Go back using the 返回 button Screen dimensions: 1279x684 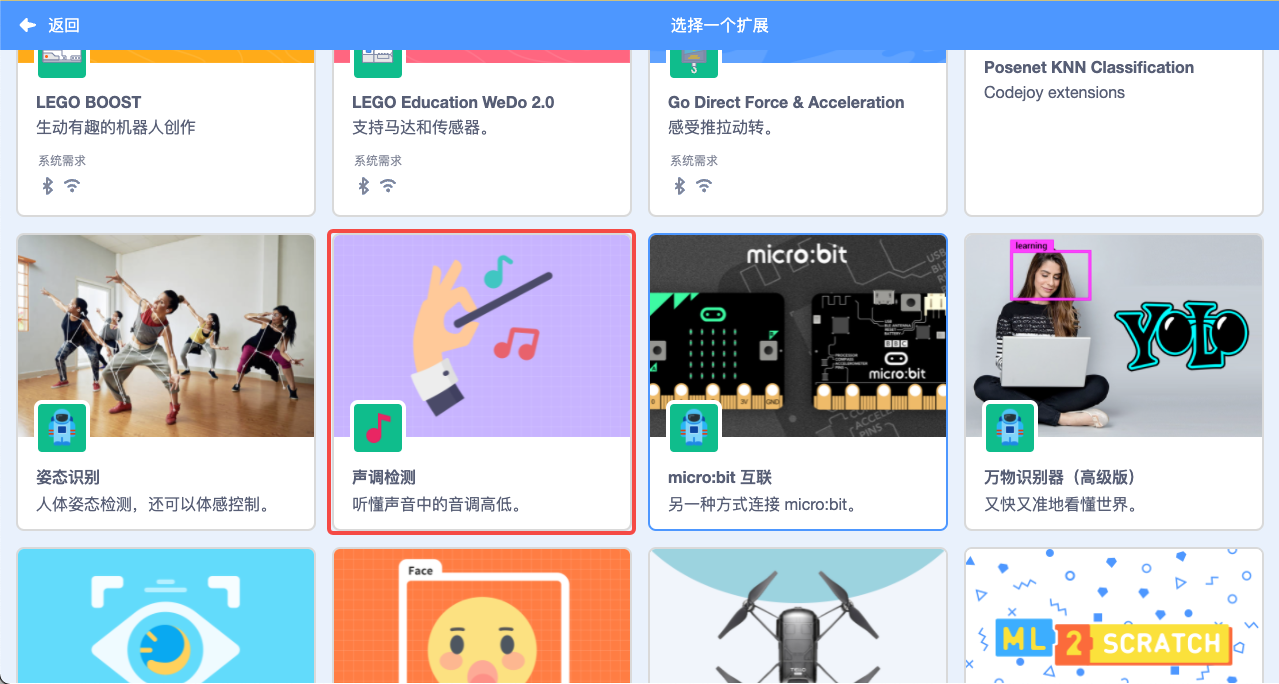click(x=50, y=25)
